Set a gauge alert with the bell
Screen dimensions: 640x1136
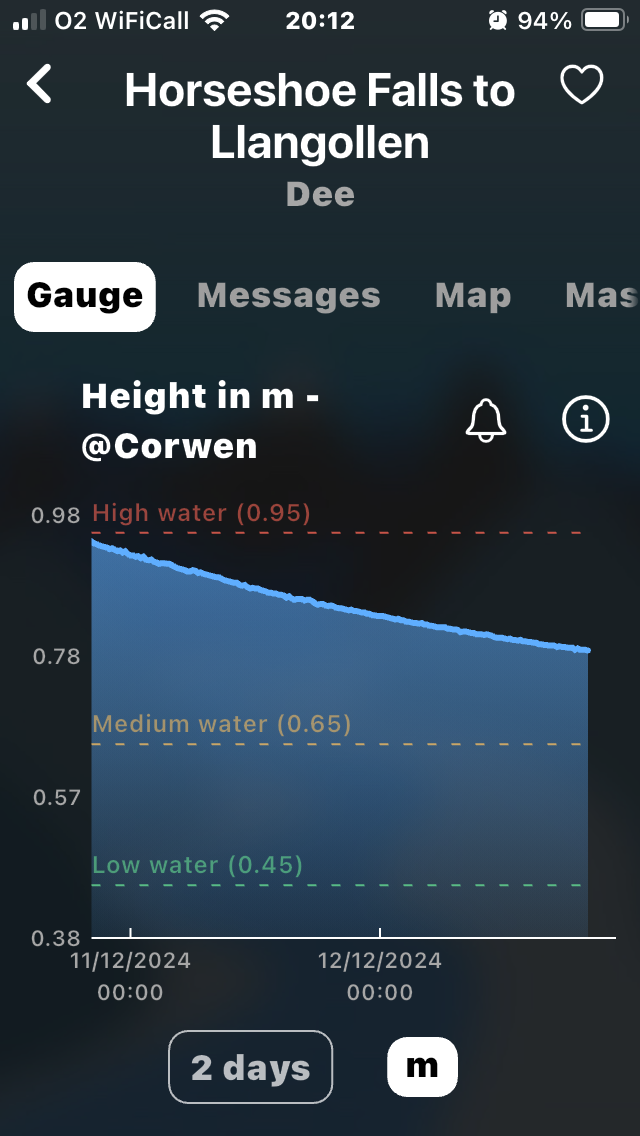coord(486,421)
